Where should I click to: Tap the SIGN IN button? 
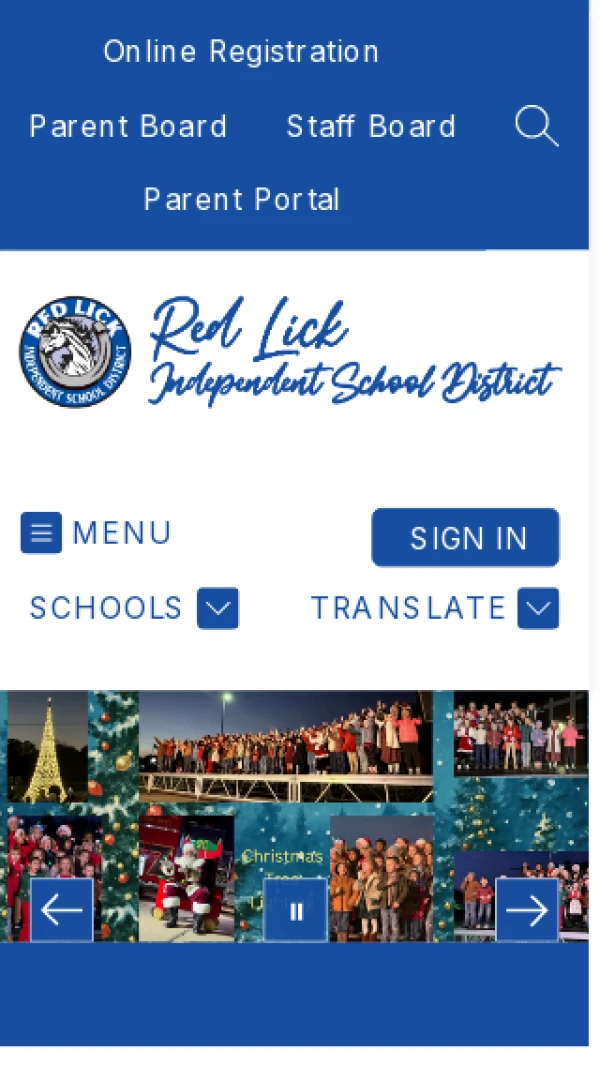click(466, 538)
